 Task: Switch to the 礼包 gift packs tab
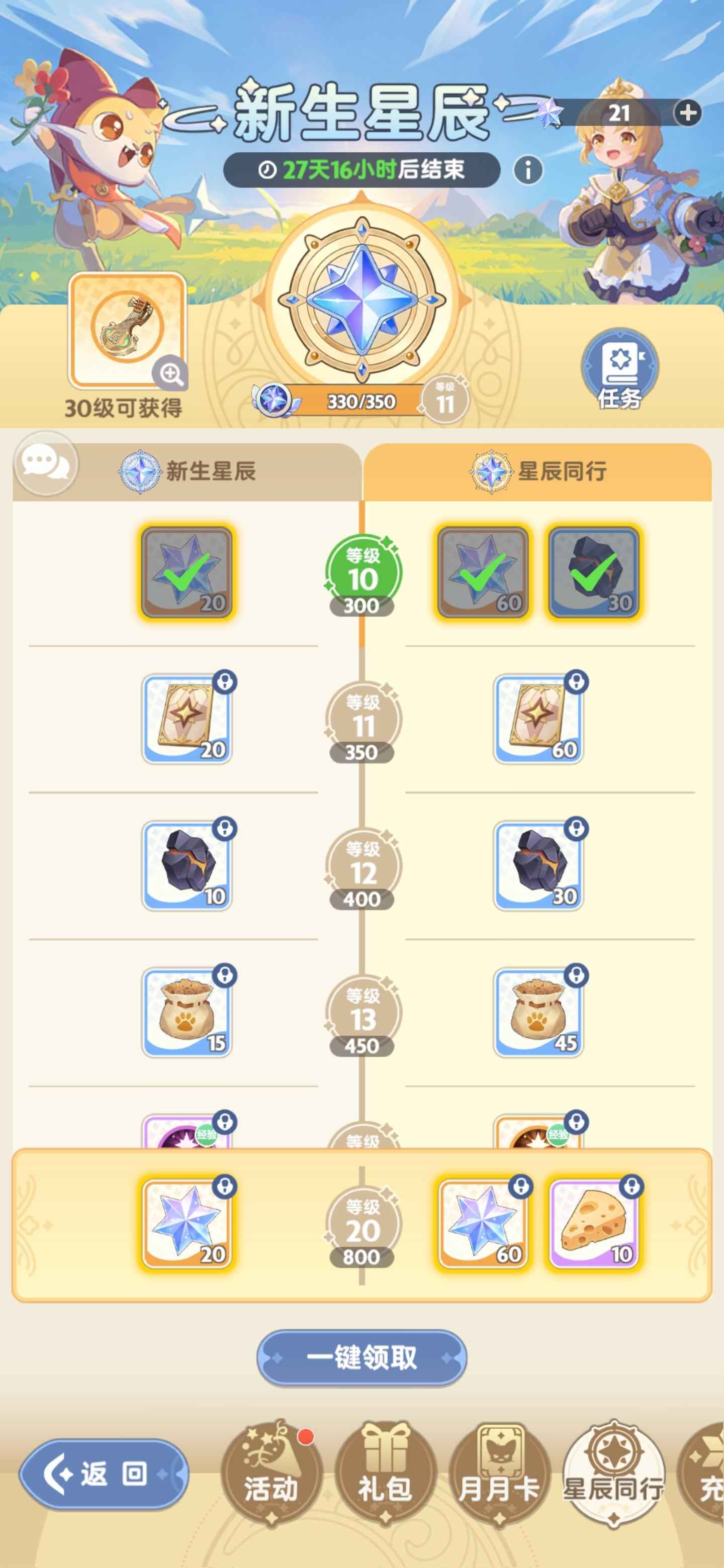(x=385, y=1473)
